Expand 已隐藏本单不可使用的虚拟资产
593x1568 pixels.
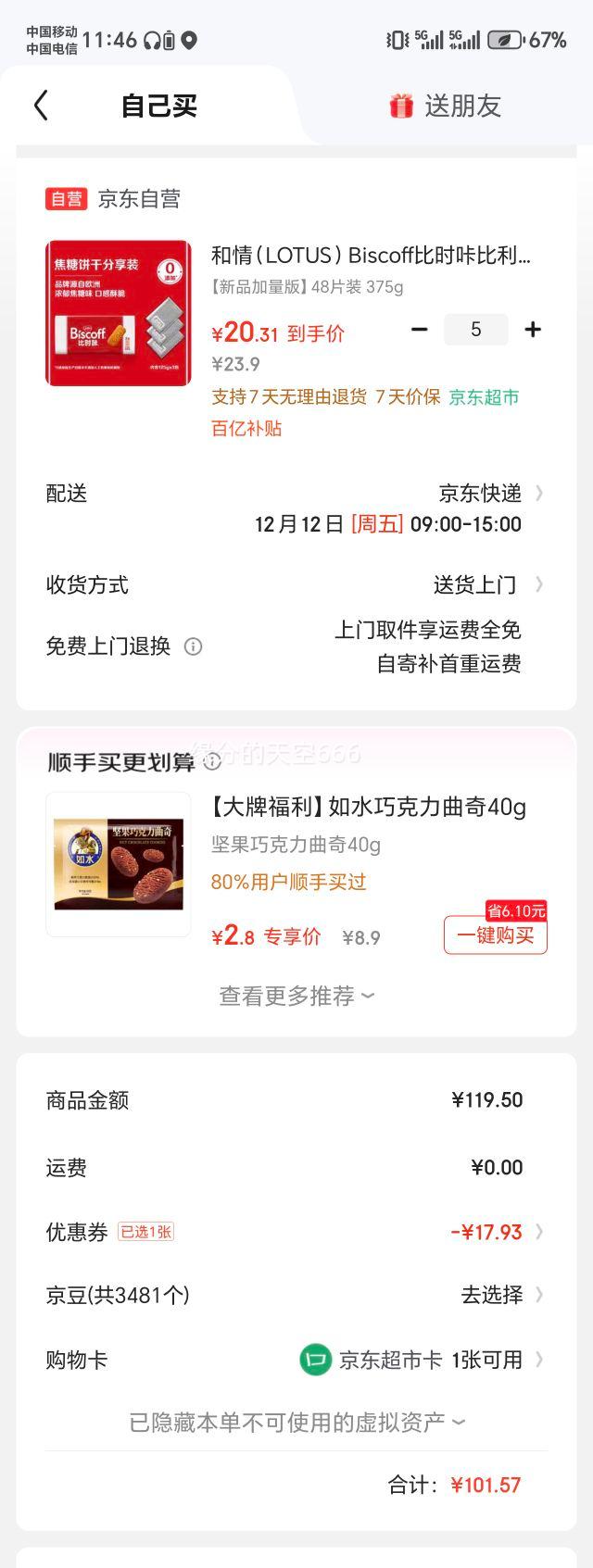pyautogui.click(x=296, y=1422)
